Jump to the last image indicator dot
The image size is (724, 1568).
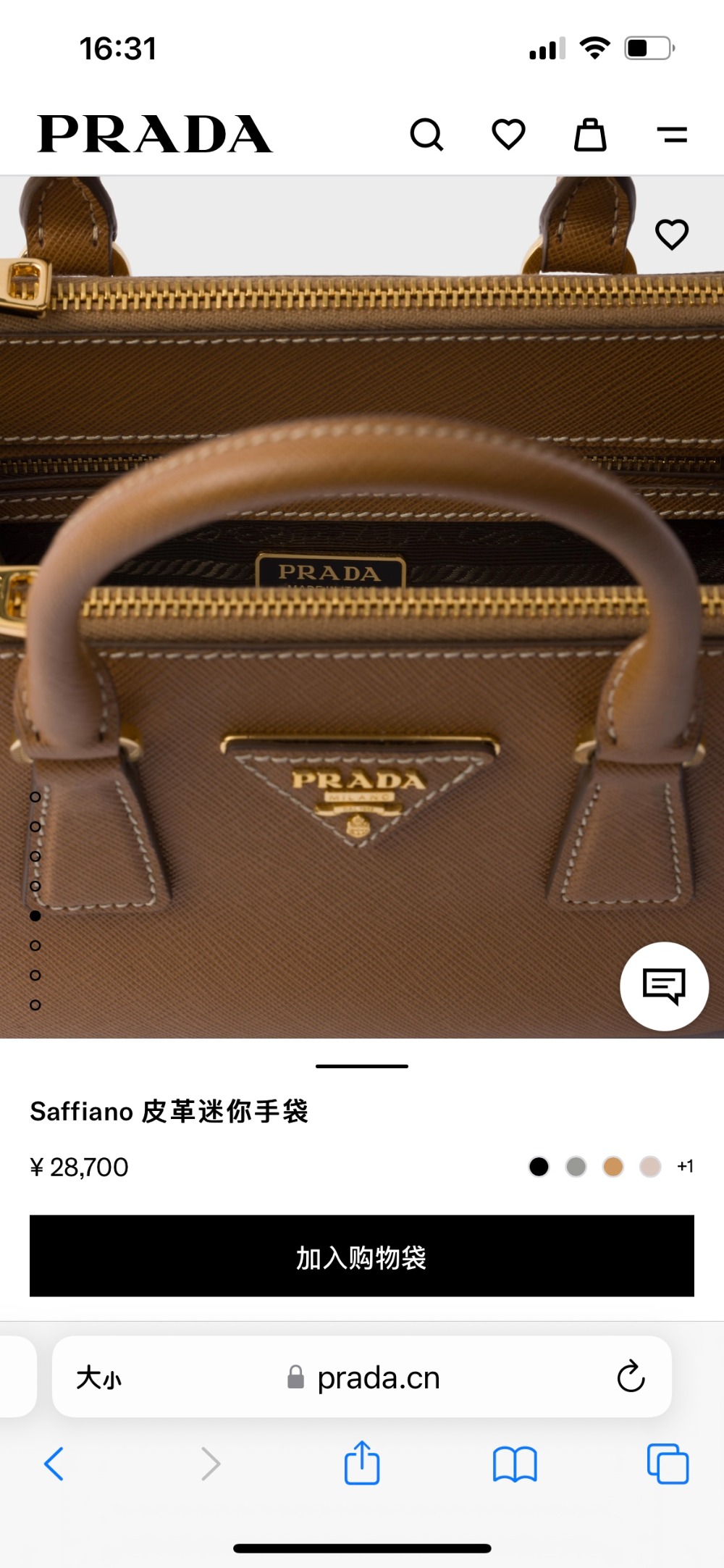click(35, 1005)
